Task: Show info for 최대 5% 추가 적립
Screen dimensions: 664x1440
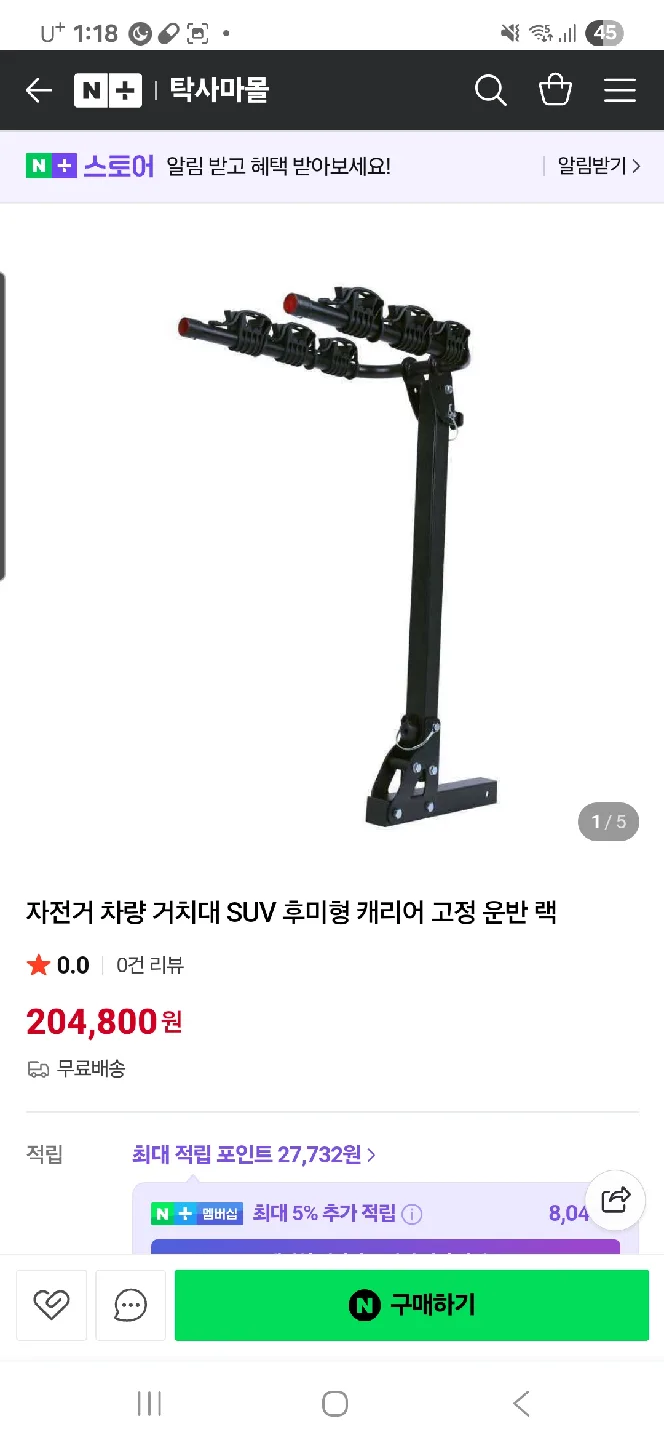Action: 412,1214
